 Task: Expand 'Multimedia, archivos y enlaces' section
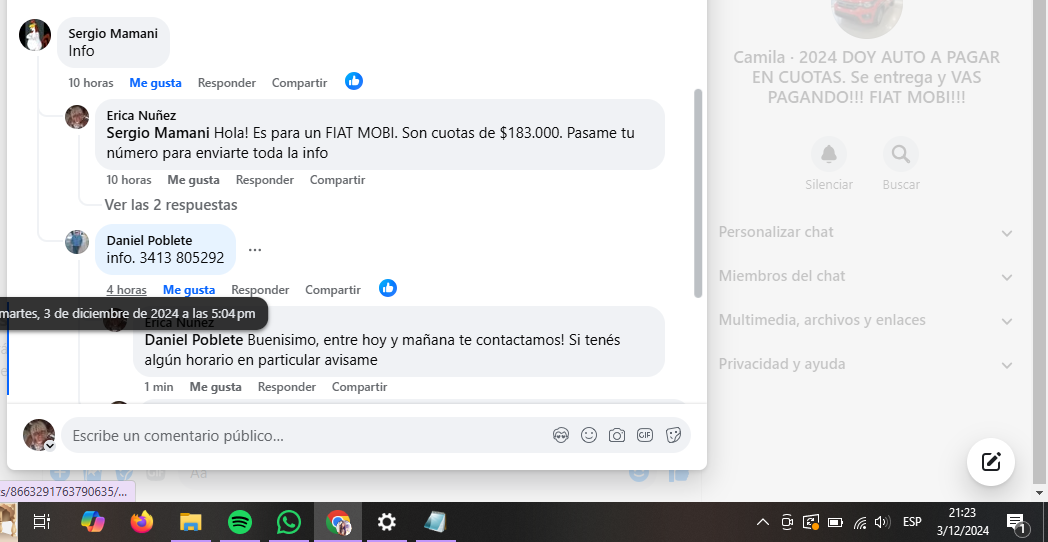click(x=866, y=320)
